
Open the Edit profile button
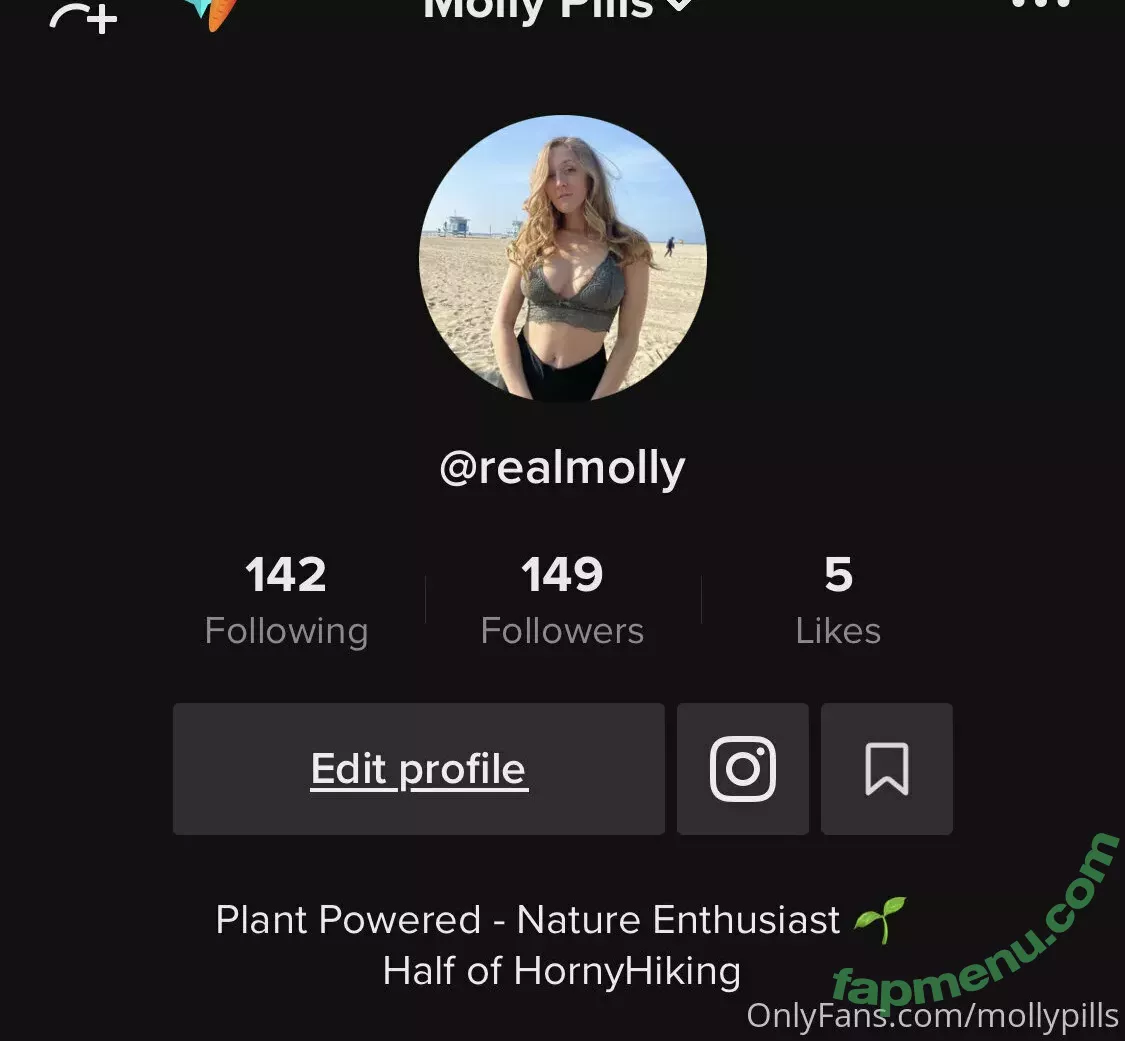pos(418,769)
